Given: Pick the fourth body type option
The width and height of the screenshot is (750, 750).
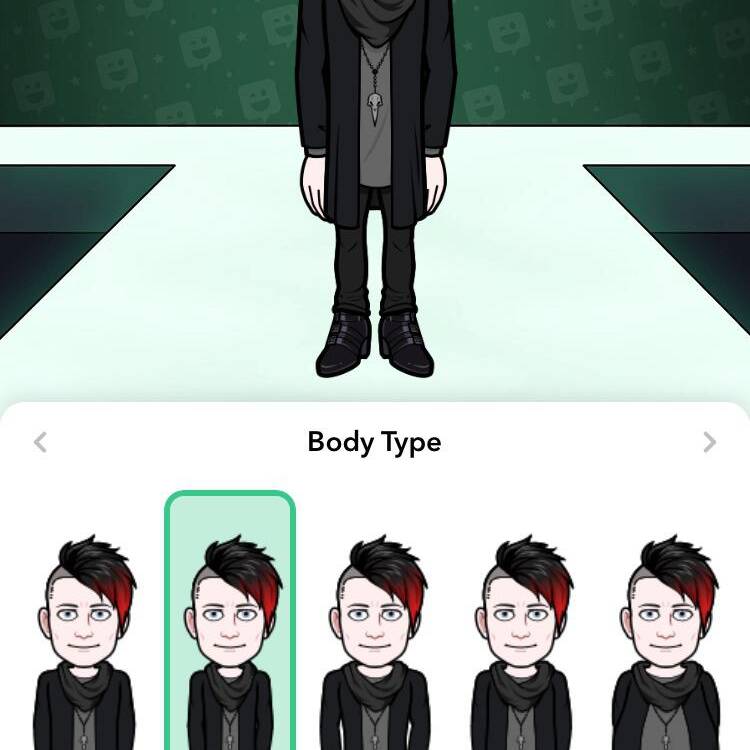Looking at the screenshot, I should pyautogui.click(x=521, y=640).
